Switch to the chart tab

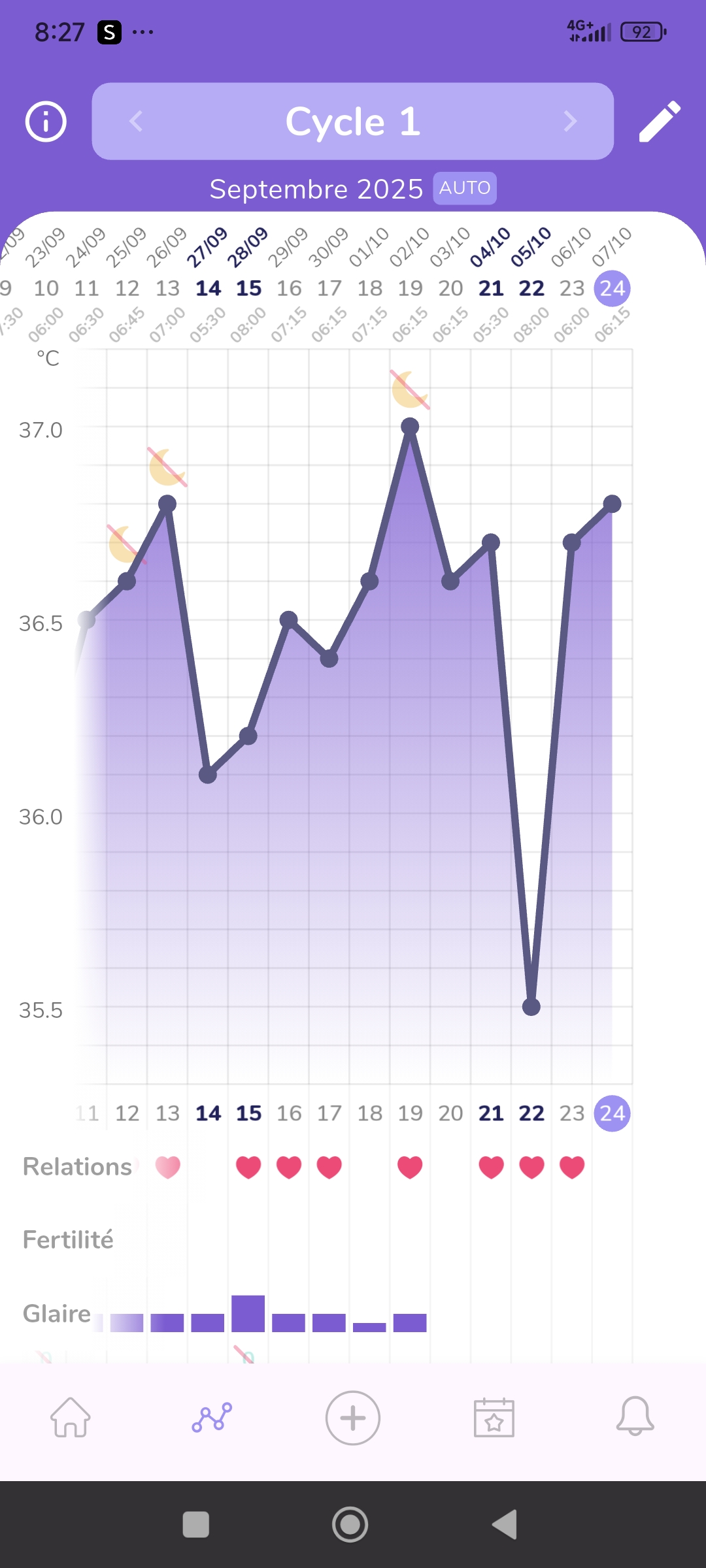[x=212, y=1417]
